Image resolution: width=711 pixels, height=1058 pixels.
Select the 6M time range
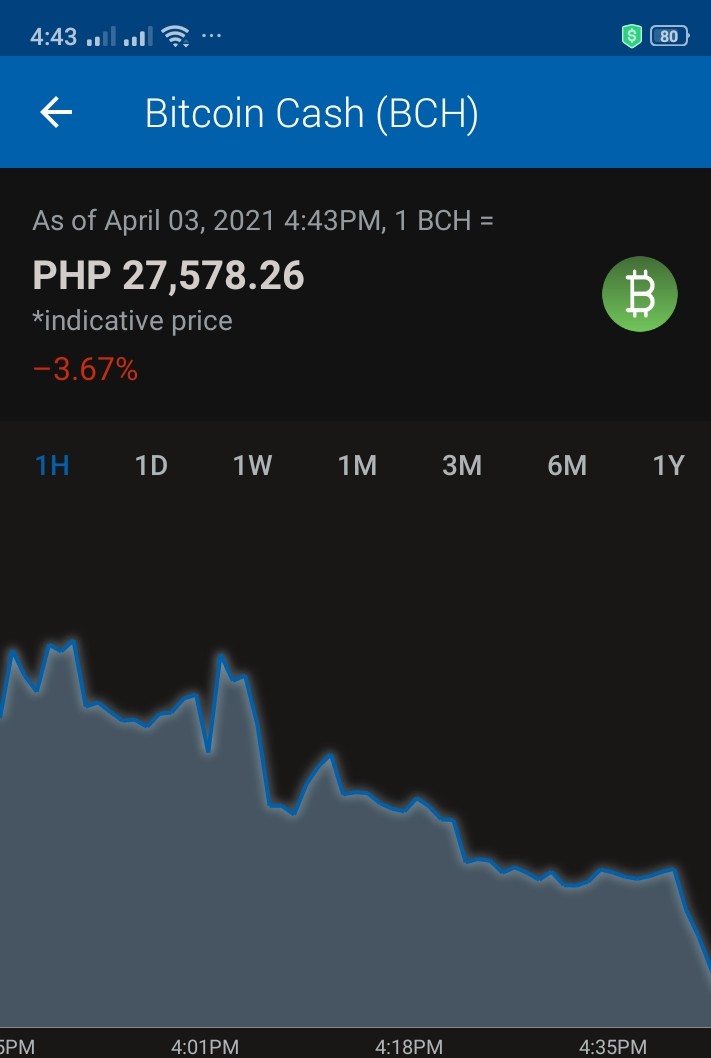click(x=567, y=466)
